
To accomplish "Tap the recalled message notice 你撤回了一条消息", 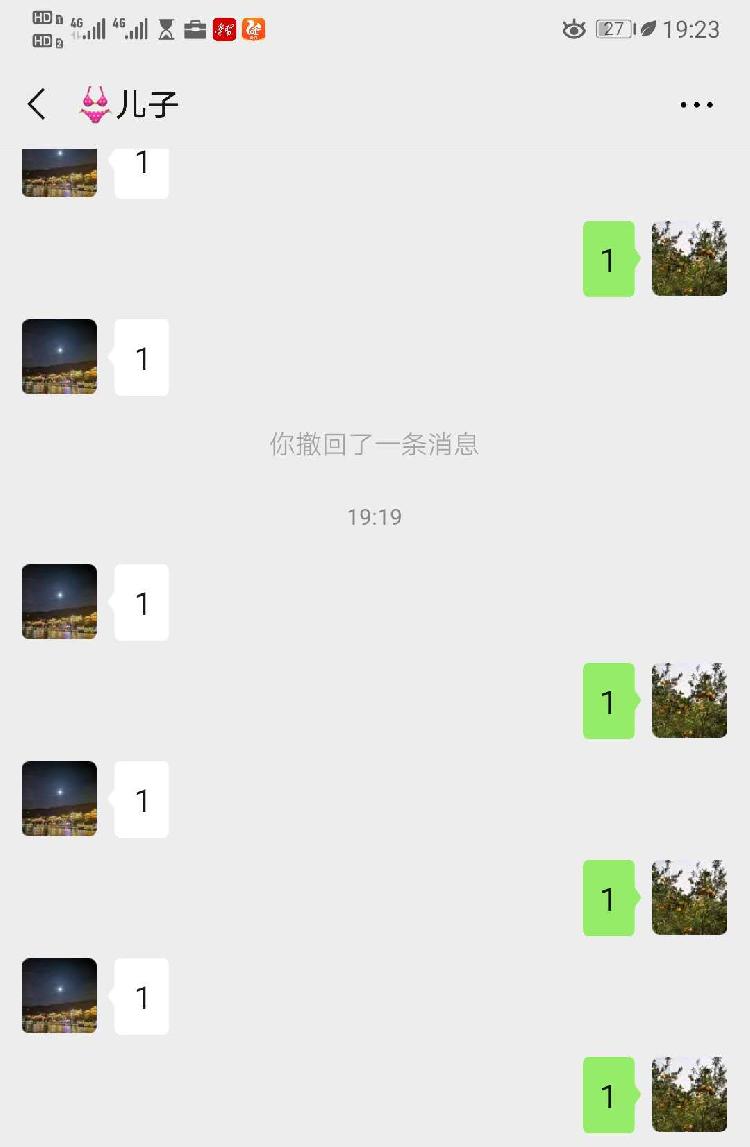I will click(374, 444).
